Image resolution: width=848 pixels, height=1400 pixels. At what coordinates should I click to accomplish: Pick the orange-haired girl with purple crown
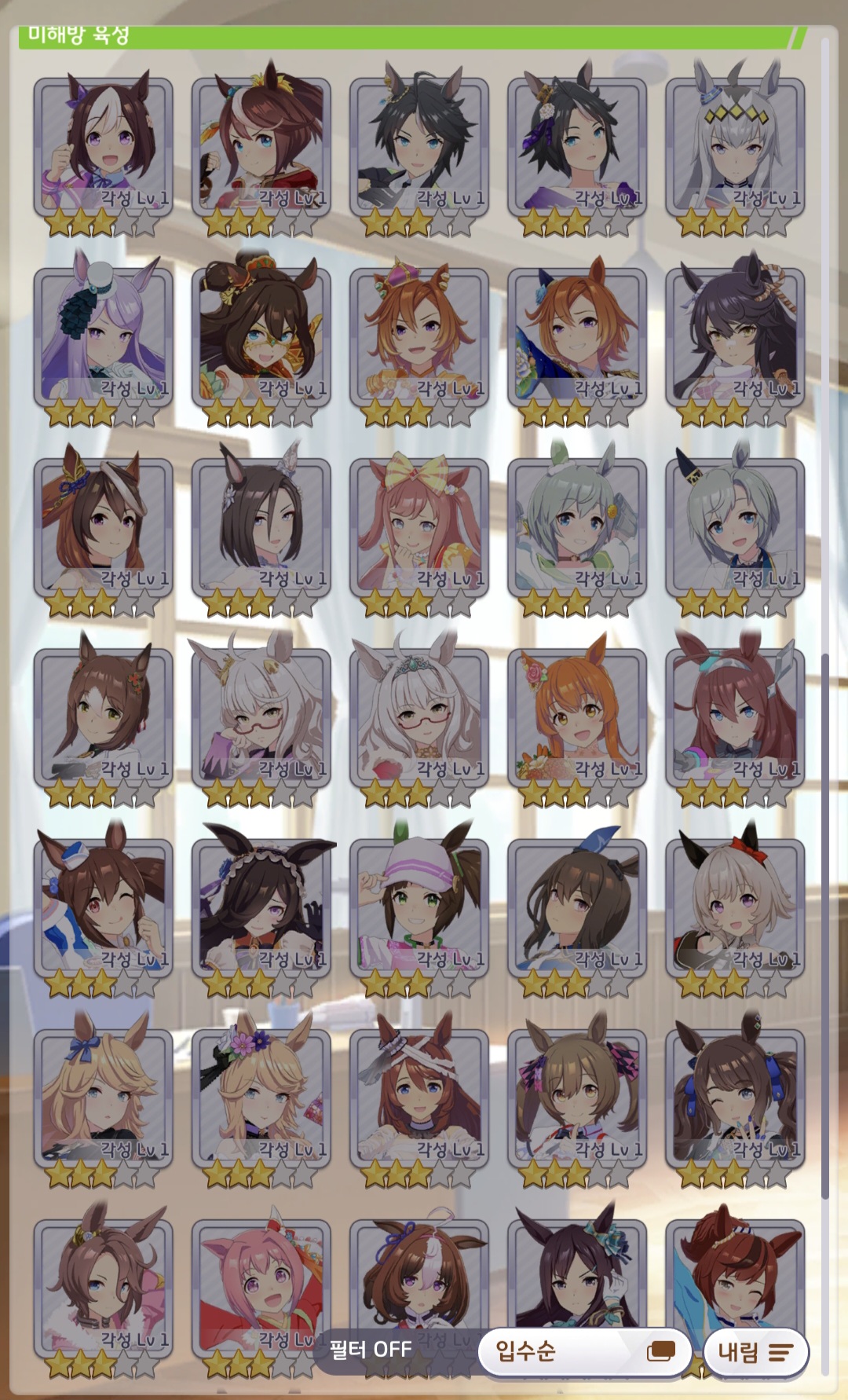pos(419,338)
